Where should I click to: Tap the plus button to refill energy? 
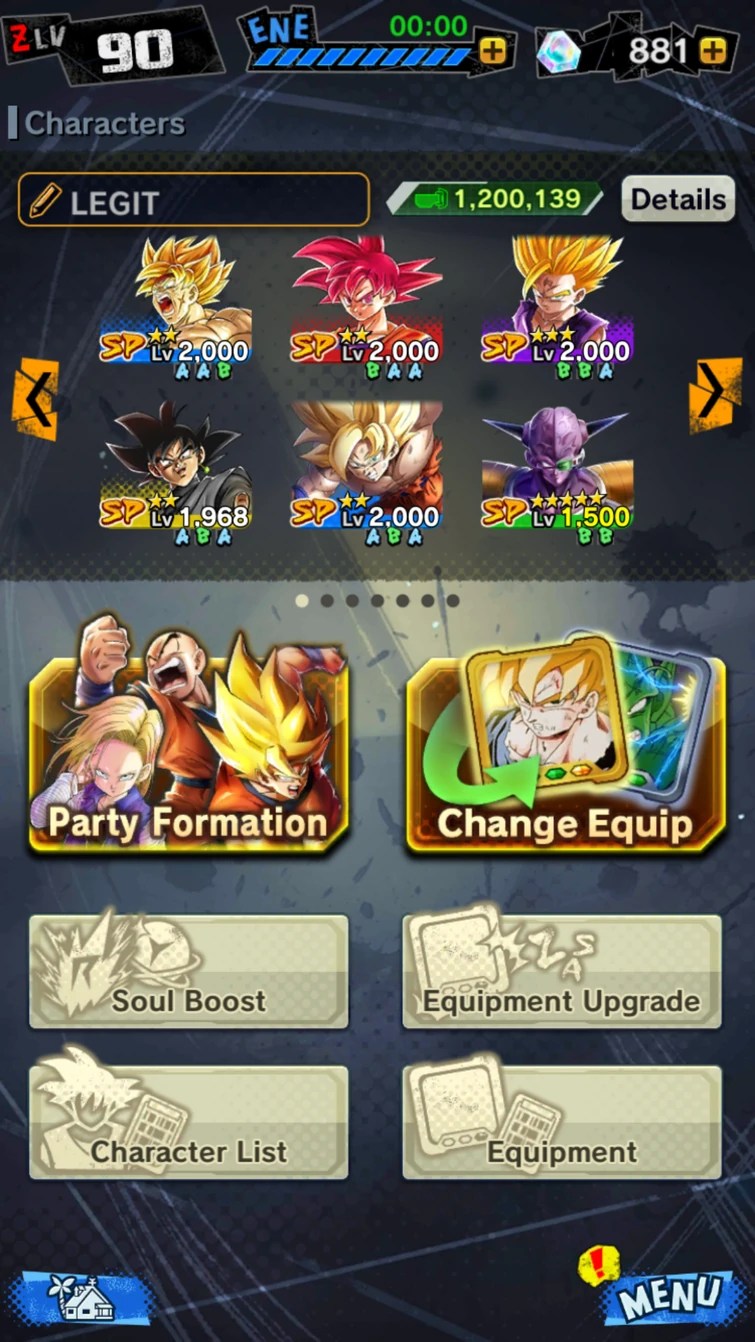tap(493, 50)
